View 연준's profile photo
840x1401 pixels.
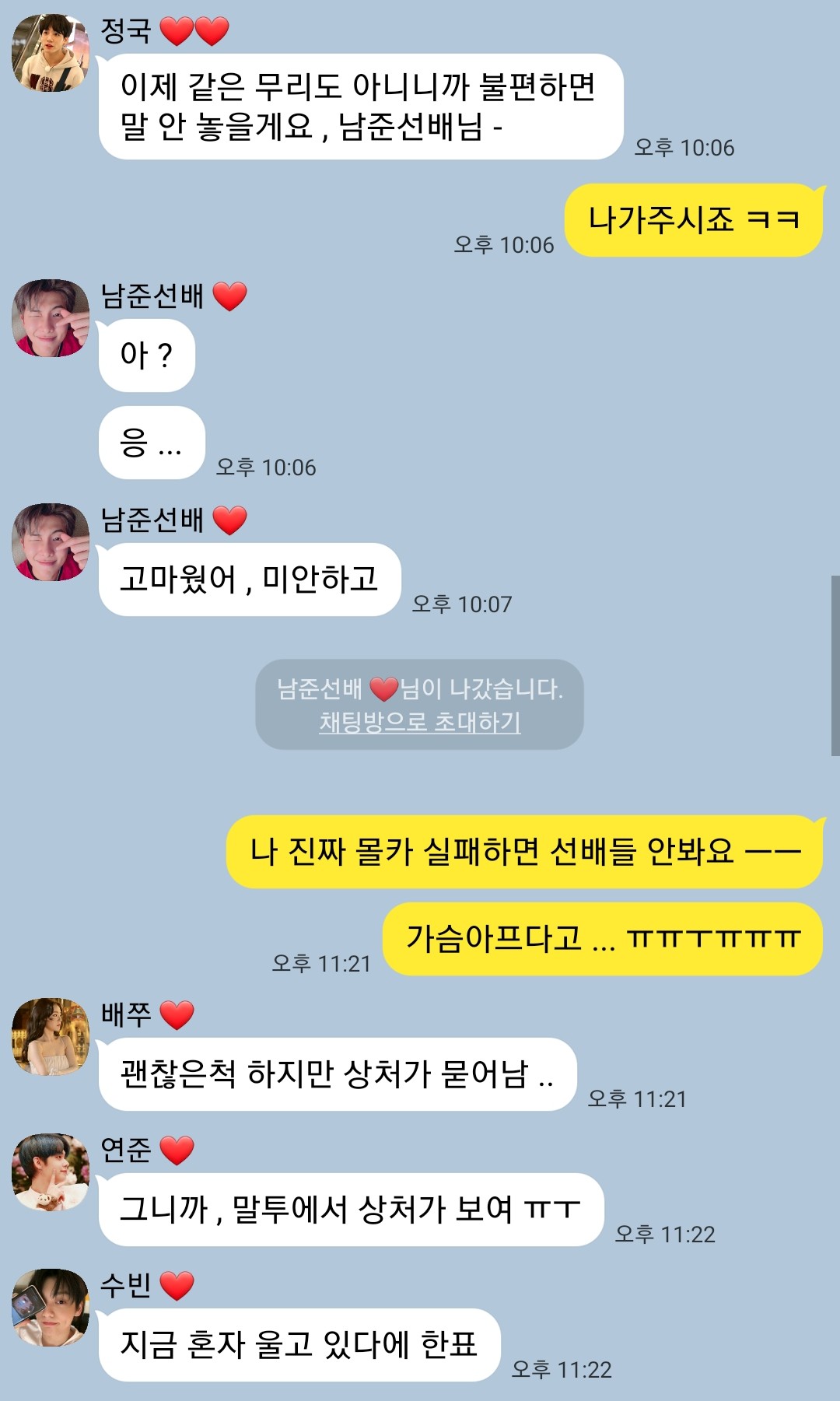click(51, 1172)
